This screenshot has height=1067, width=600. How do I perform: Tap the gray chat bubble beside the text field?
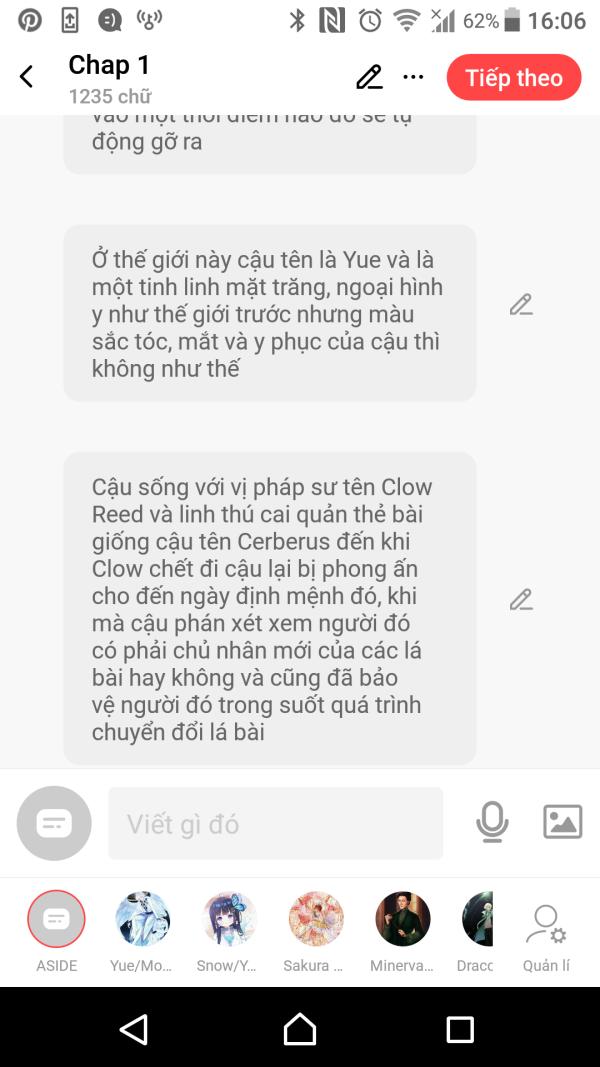(54, 823)
